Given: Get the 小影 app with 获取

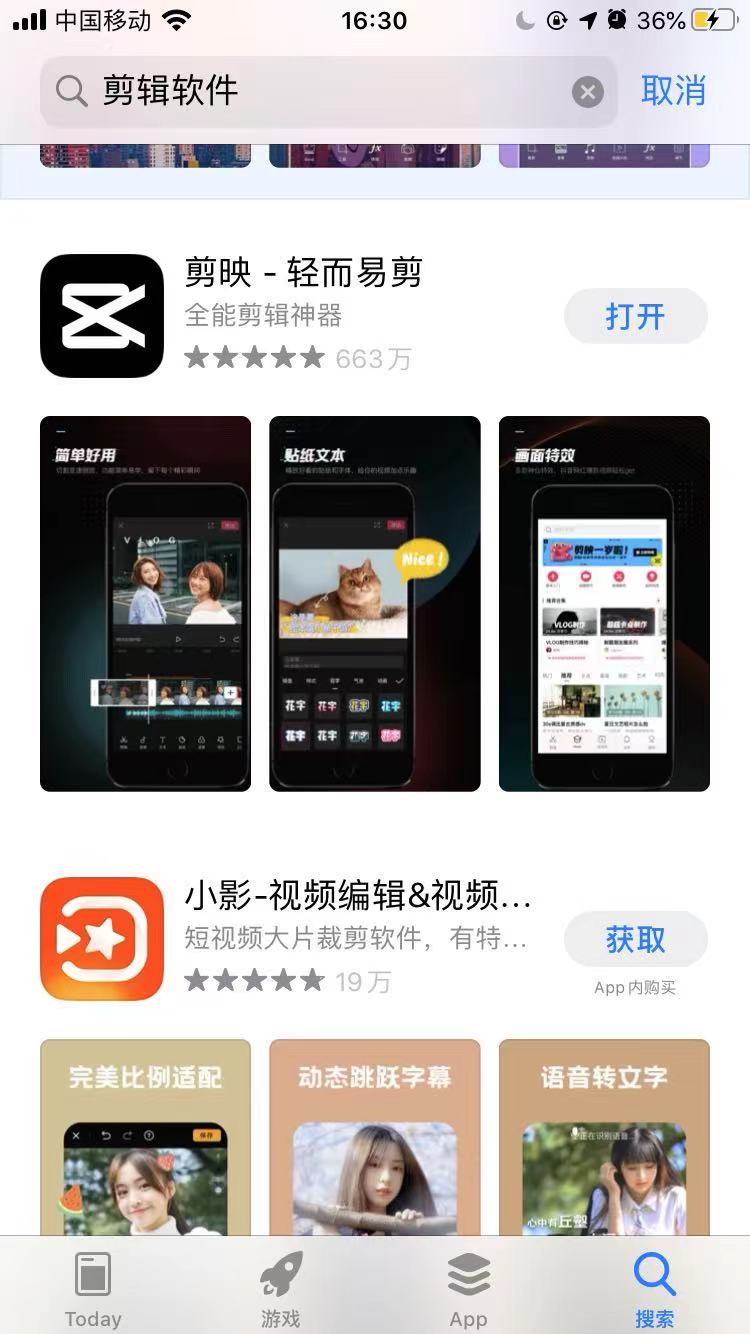Looking at the screenshot, I should (x=635, y=940).
